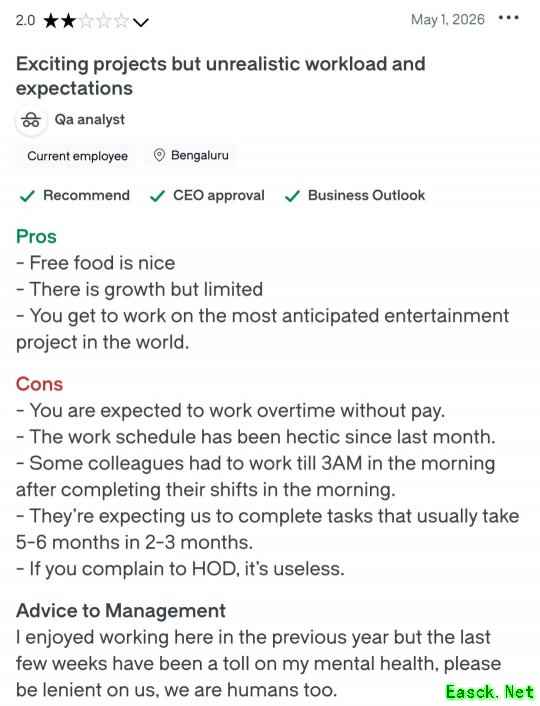Open the three-dot overflow menu
Screen dimensions: 540x706
508,18
